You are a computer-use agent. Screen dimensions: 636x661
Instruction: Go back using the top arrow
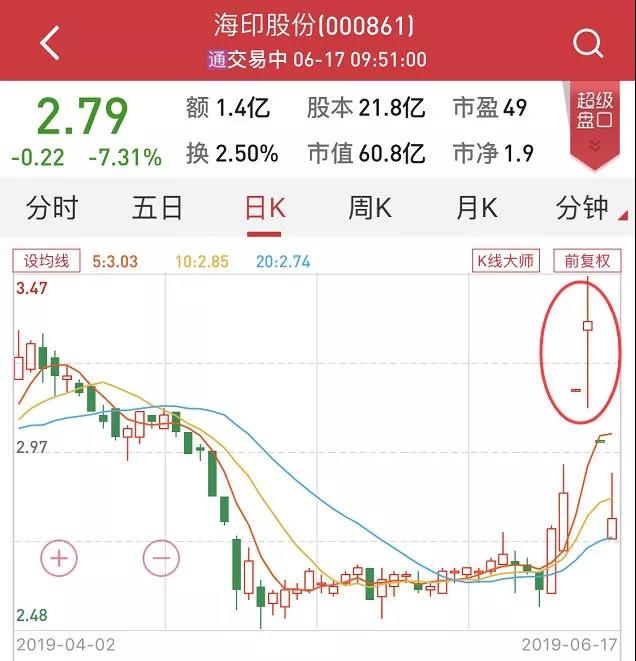(x=50, y=43)
